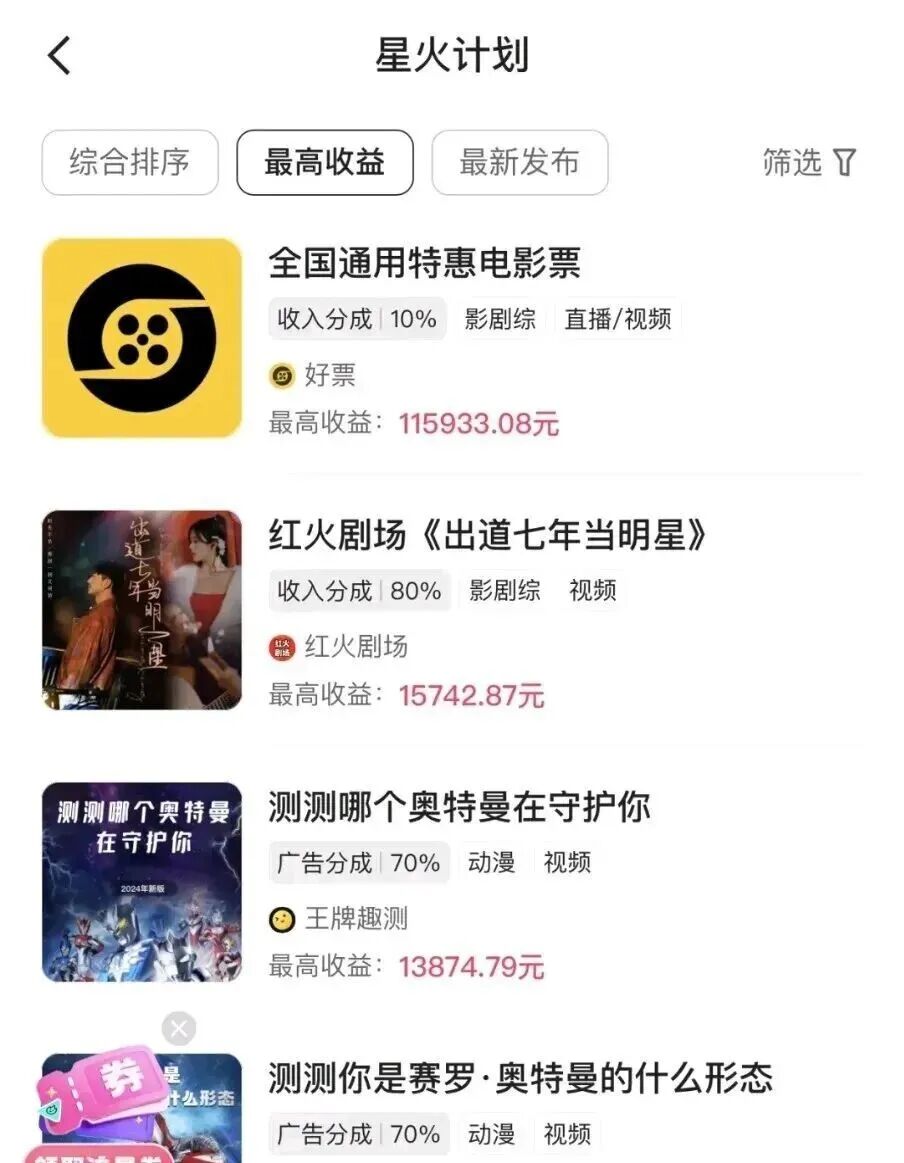The width and height of the screenshot is (904, 1163).
Task: Open the 筛选 filter options
Action: 809,162
